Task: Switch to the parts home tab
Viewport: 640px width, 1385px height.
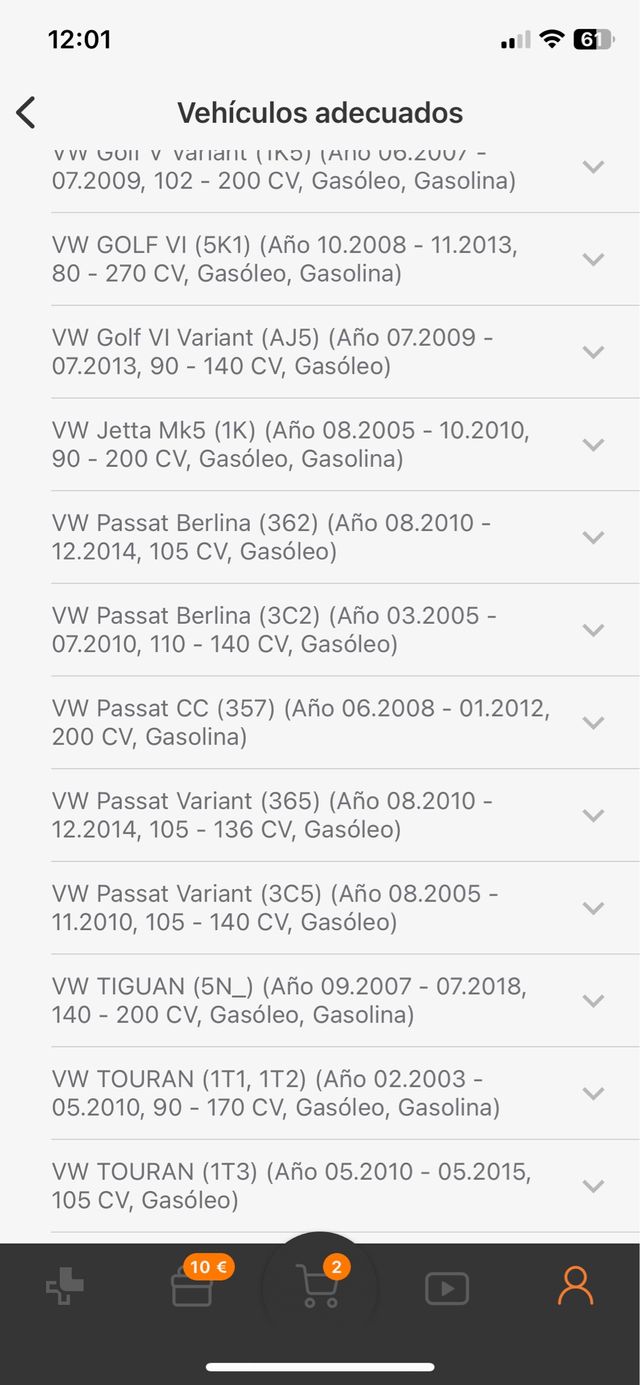Action: [x=65, y=1288]
